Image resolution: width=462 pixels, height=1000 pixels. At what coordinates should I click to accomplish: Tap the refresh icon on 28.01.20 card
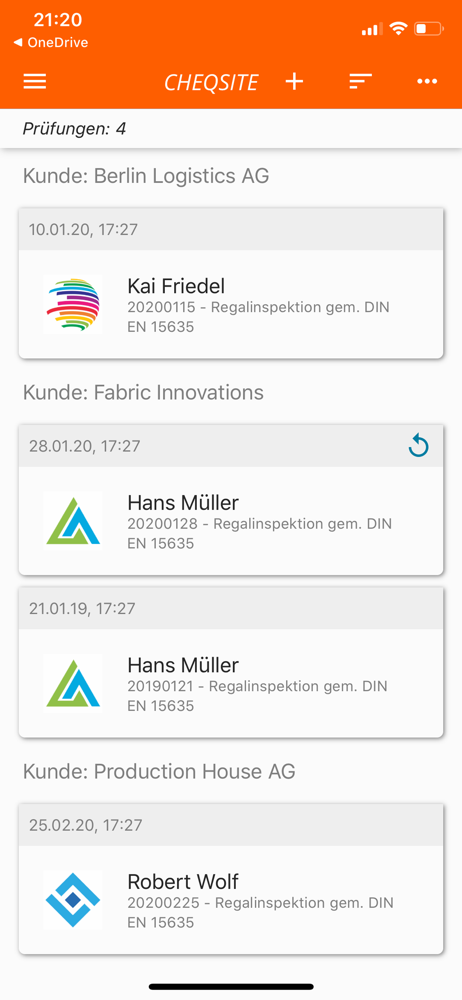419,446
